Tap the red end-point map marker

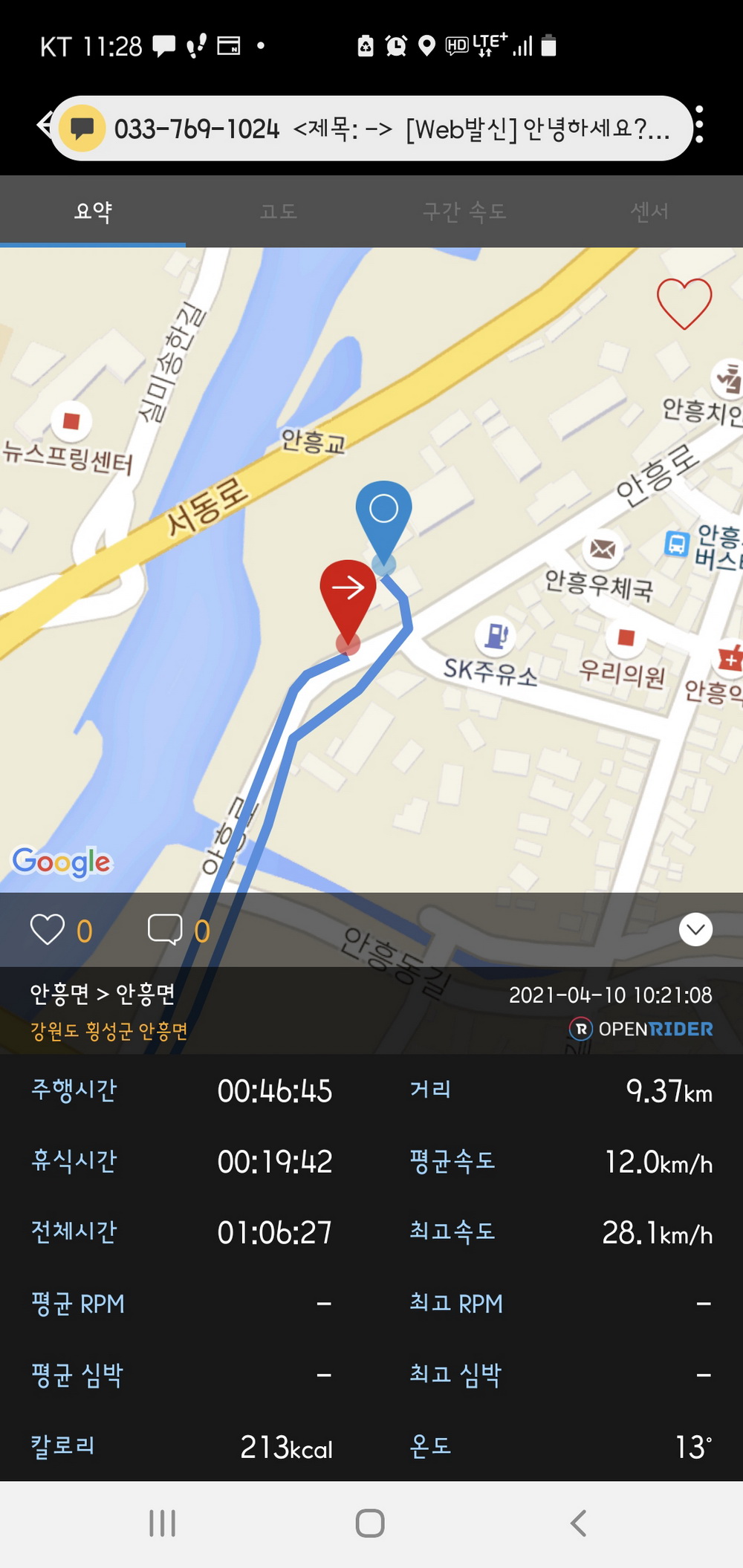click(348, 591)
